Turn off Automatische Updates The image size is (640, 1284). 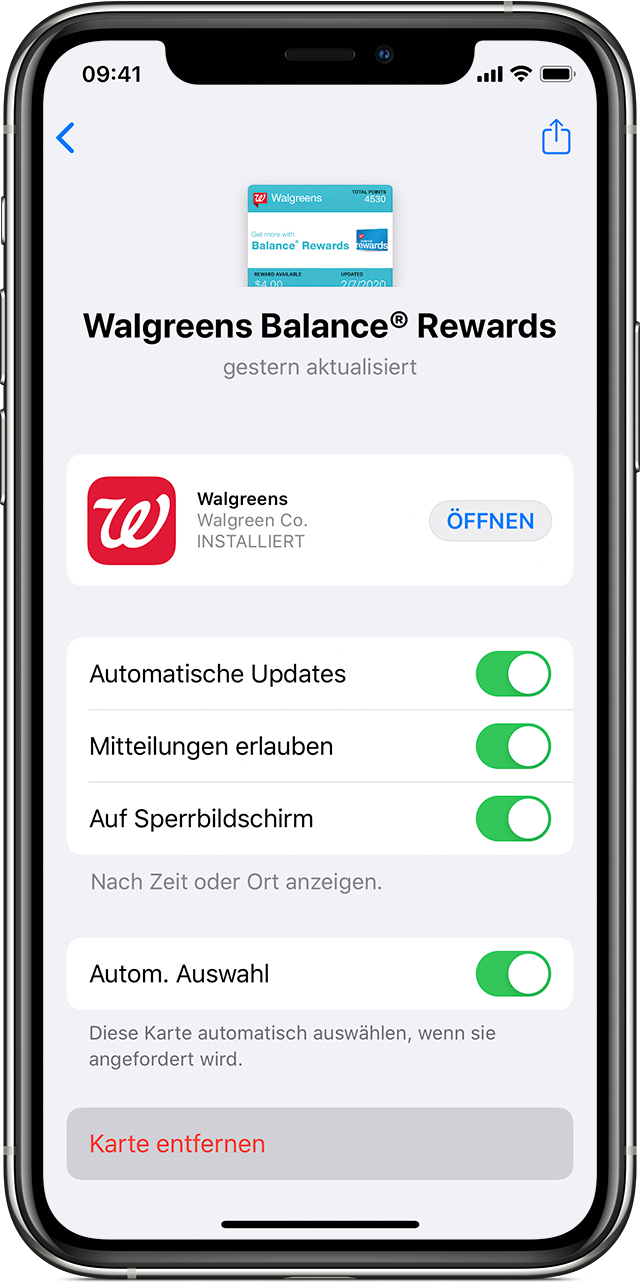[x=513, y=674]
